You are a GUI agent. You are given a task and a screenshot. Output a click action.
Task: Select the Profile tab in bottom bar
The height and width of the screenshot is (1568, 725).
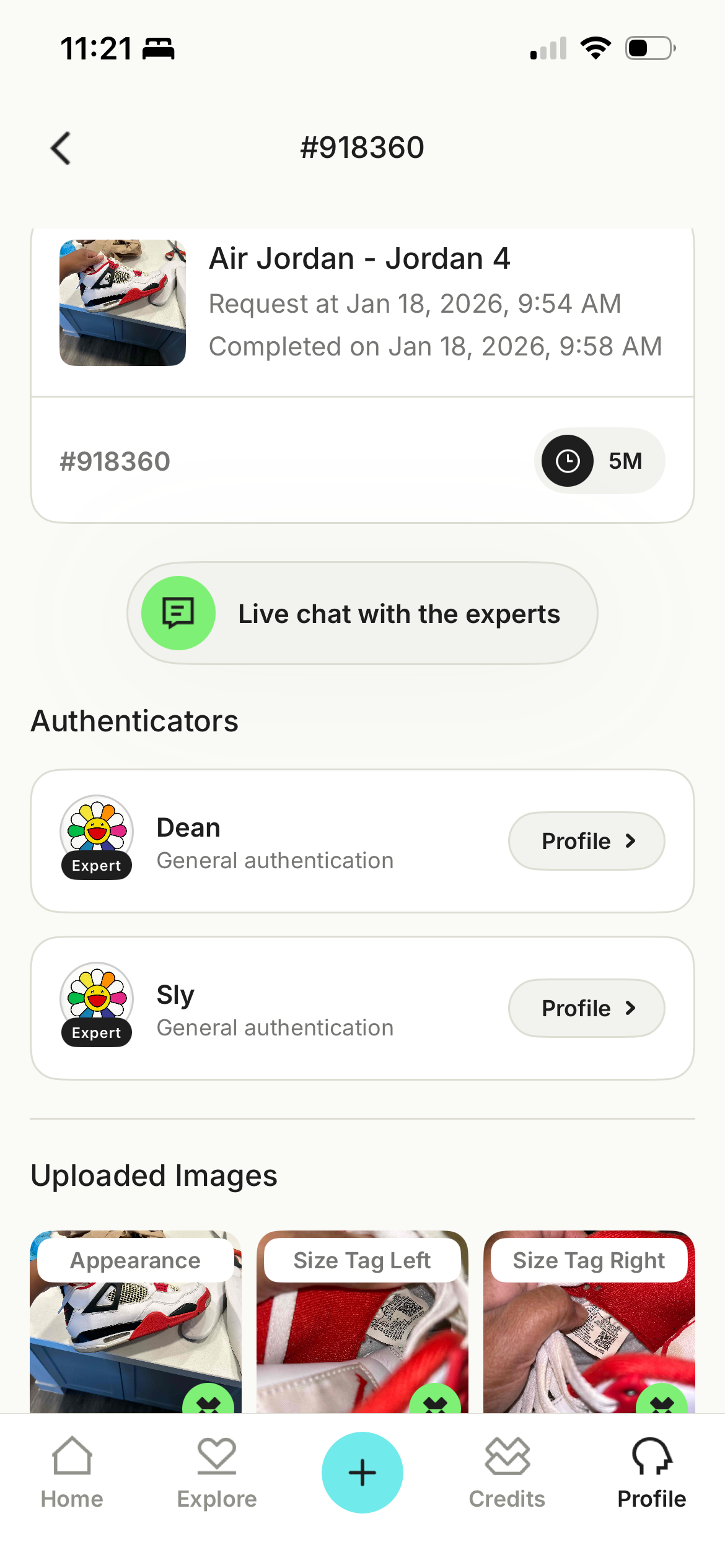pos(652,1473)
